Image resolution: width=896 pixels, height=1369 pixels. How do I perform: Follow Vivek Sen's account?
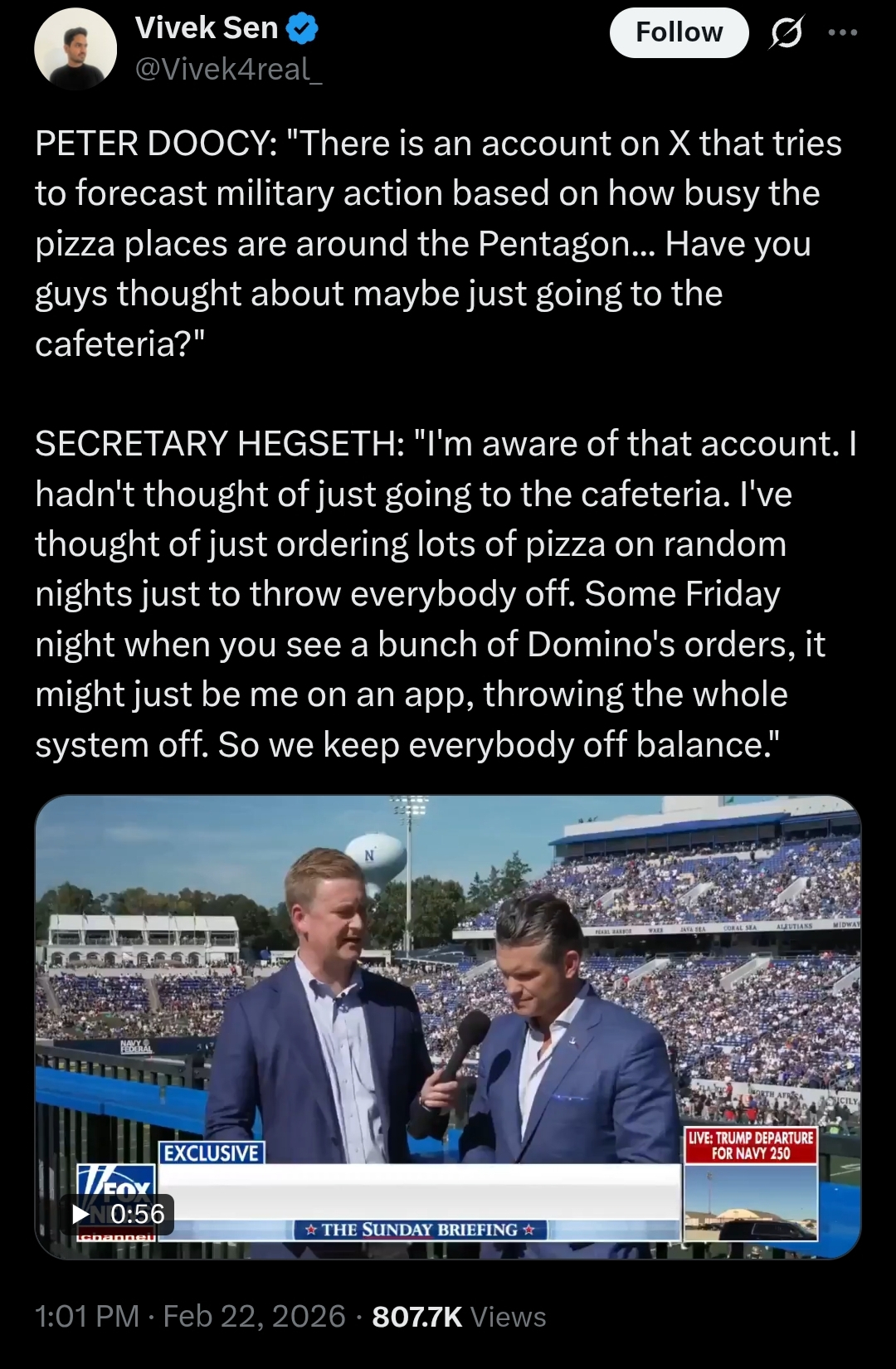tap(679, 33)
